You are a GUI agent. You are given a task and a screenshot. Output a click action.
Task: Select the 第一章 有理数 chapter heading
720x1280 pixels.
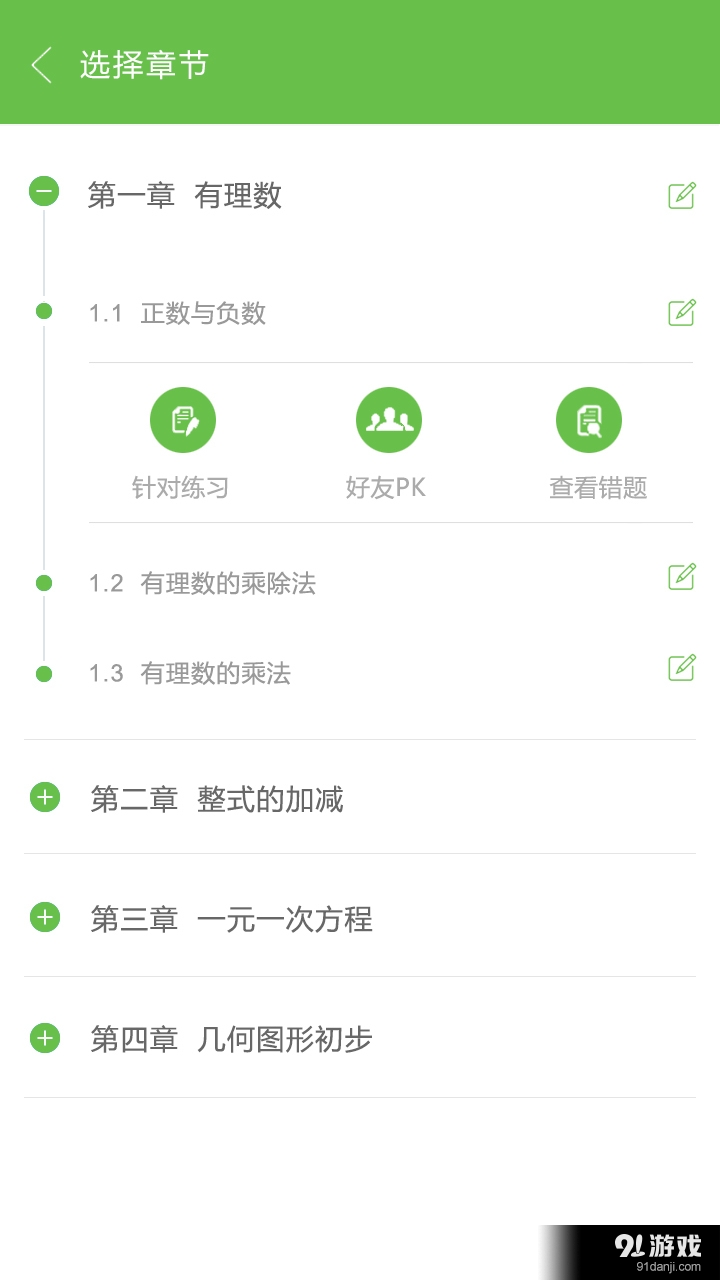click(186, 196)
